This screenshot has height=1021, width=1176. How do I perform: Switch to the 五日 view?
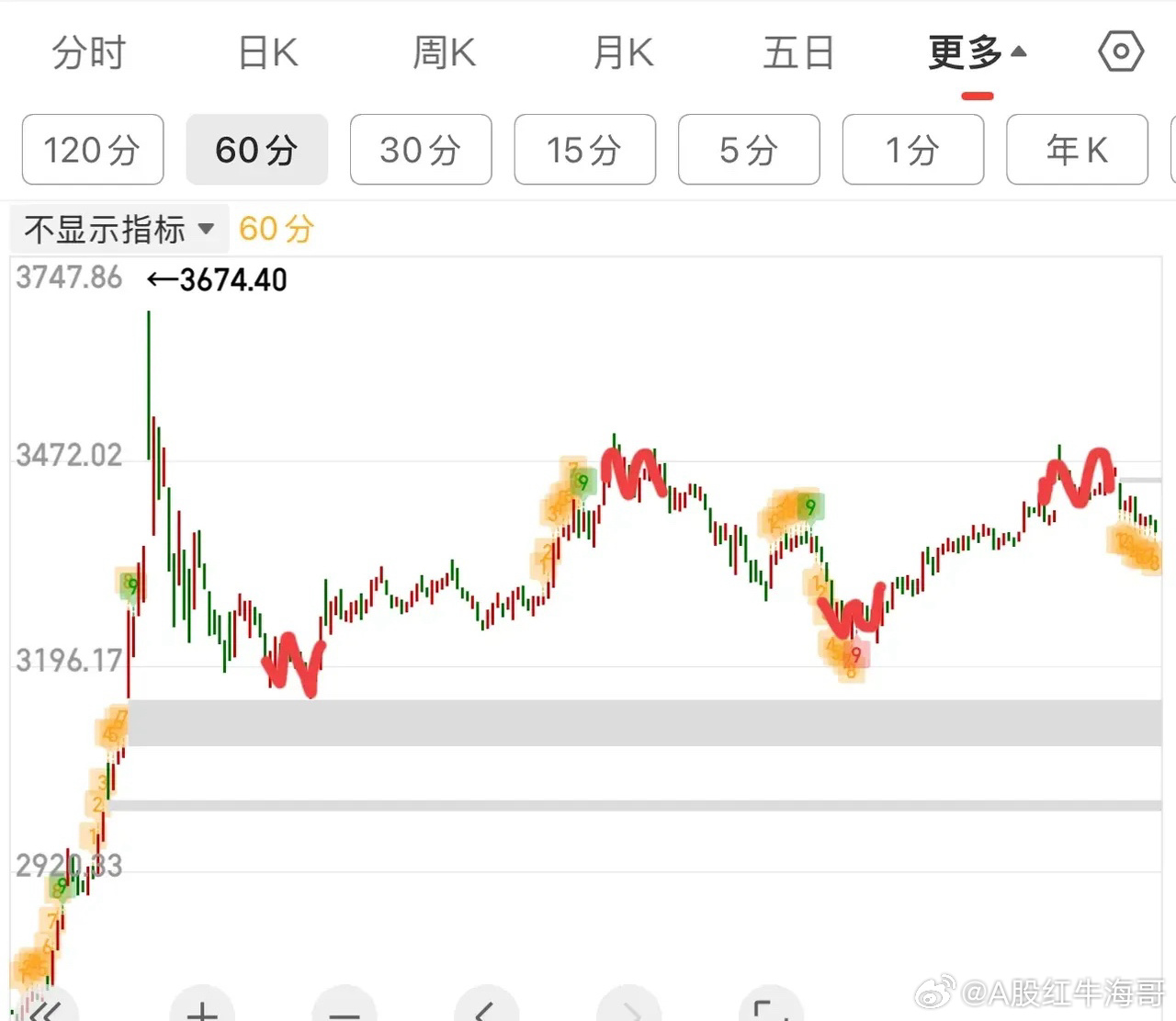[x=798, y=53]
